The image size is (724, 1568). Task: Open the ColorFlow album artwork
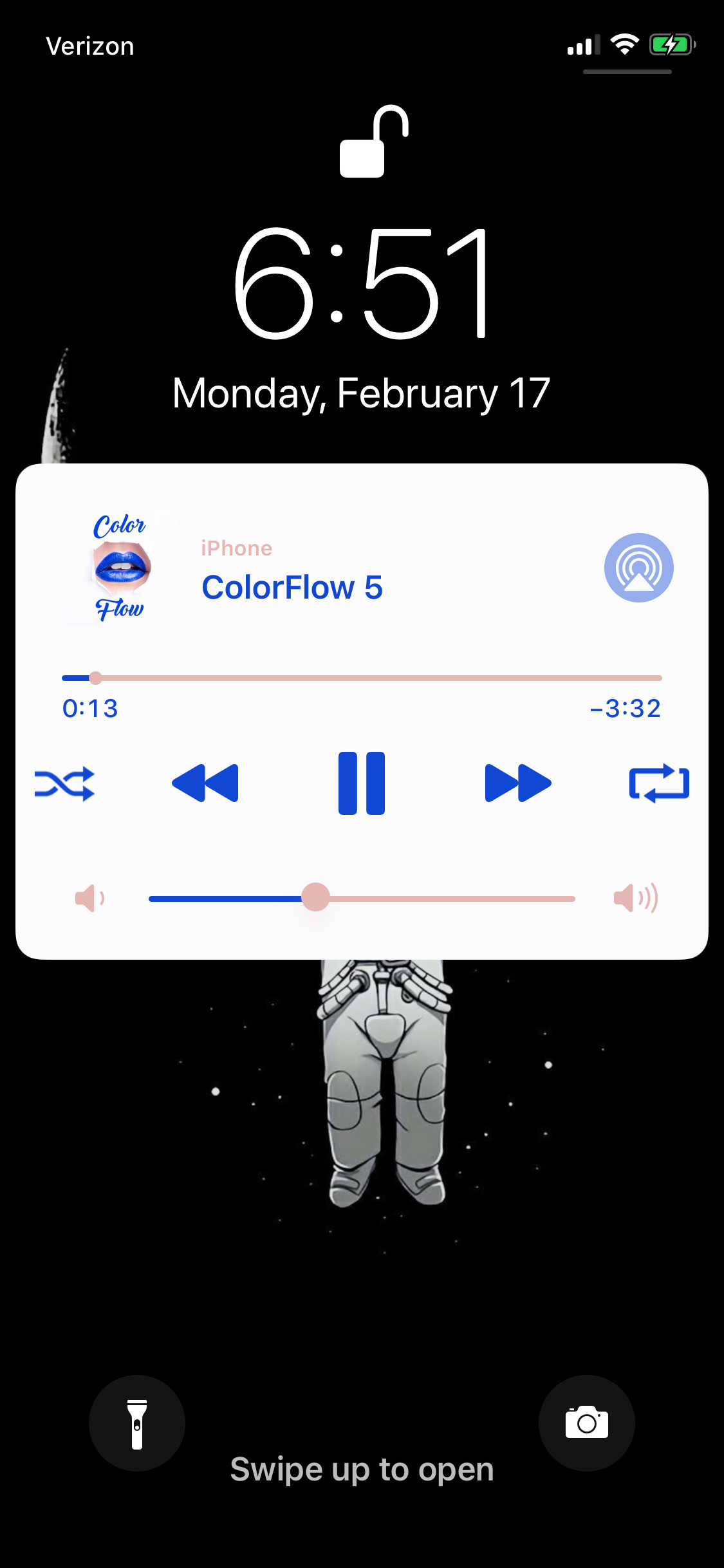coord(120,567)
